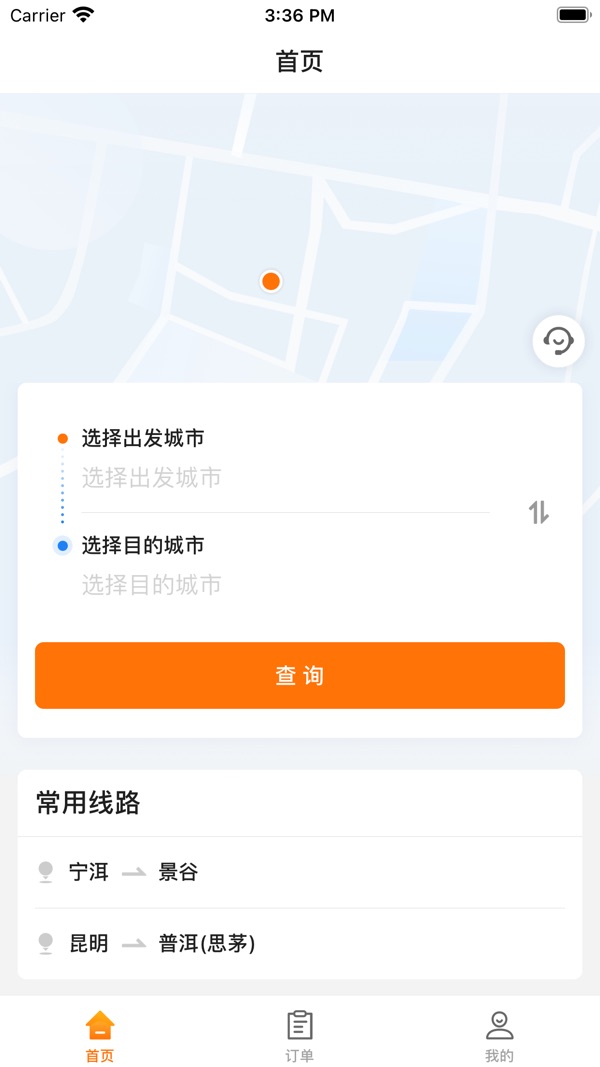
Task: Open the customer service headset icon
Action: 558,341
